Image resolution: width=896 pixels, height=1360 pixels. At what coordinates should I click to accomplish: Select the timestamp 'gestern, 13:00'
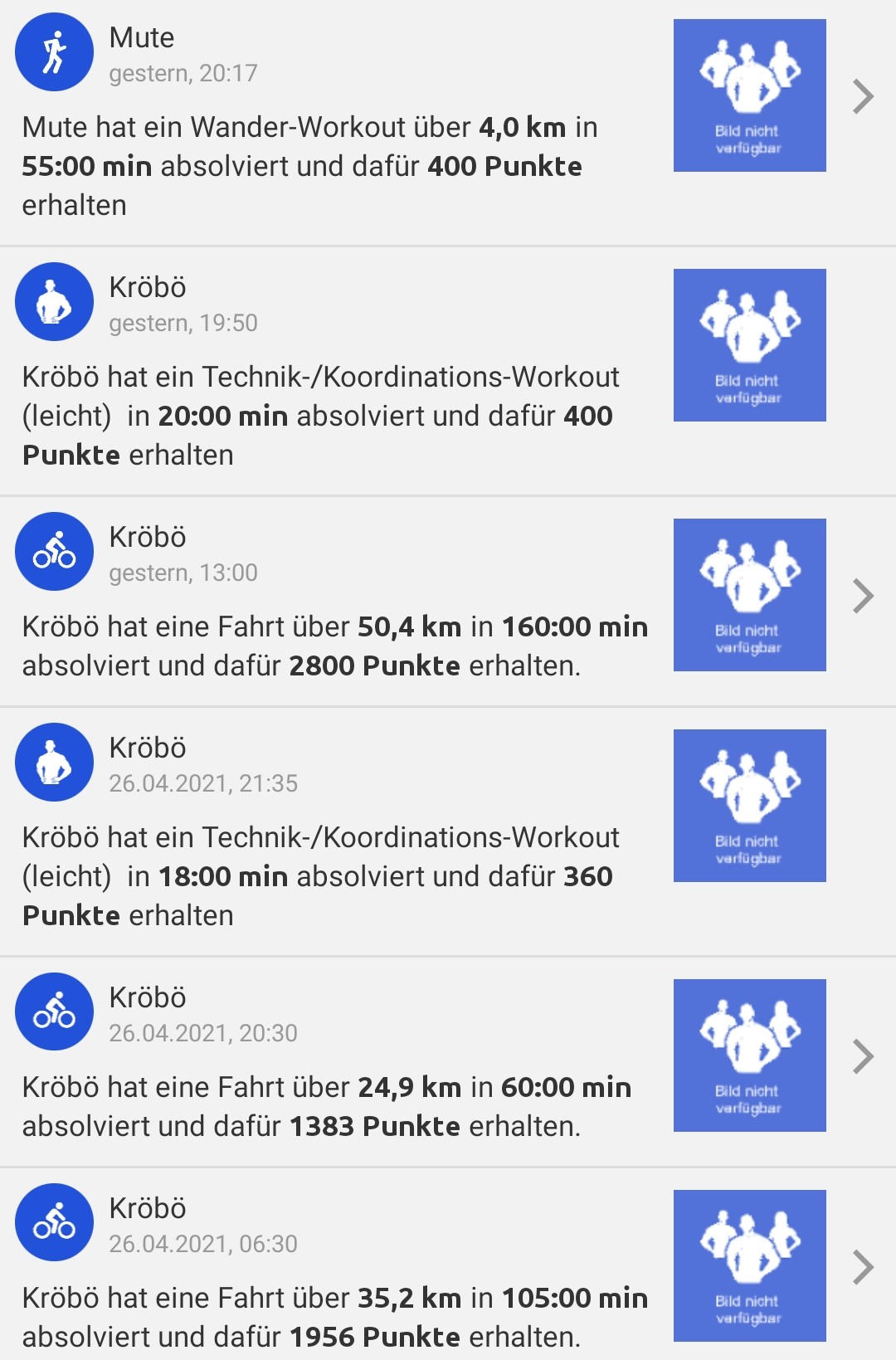click(x=183, y=572)
